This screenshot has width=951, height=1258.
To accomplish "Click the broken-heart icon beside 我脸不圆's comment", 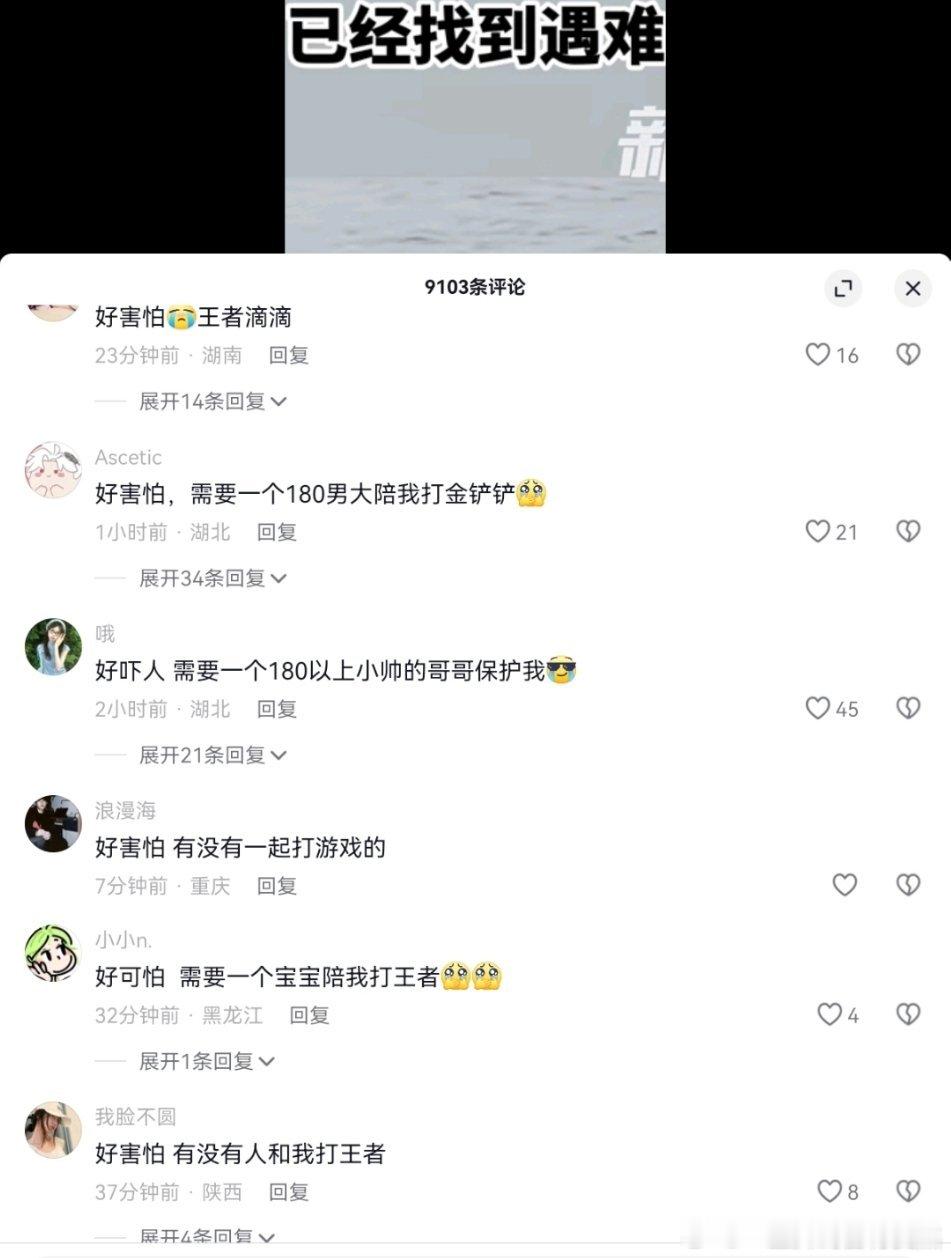I will tap(906, 1192).
